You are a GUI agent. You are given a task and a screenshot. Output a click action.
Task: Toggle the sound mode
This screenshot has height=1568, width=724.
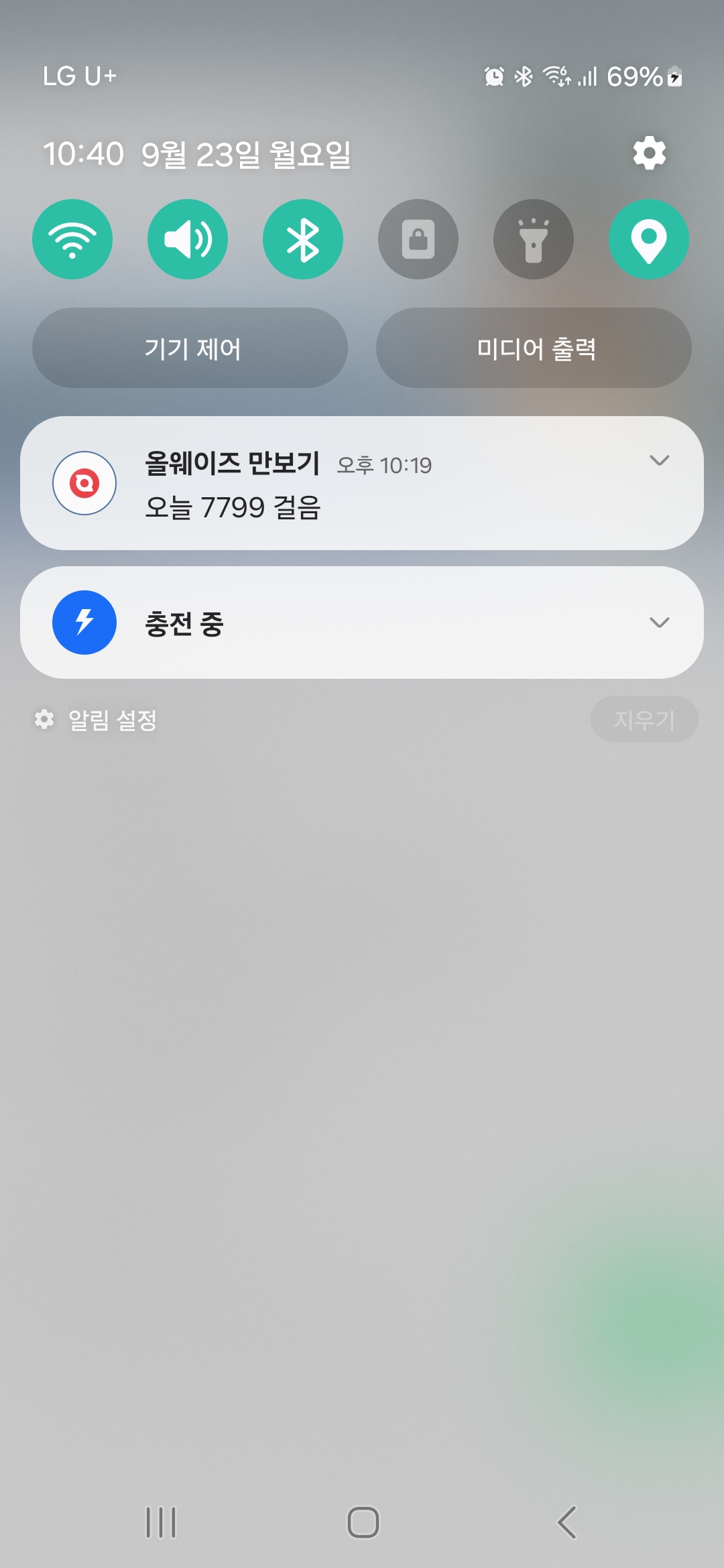tap(188, 239)
